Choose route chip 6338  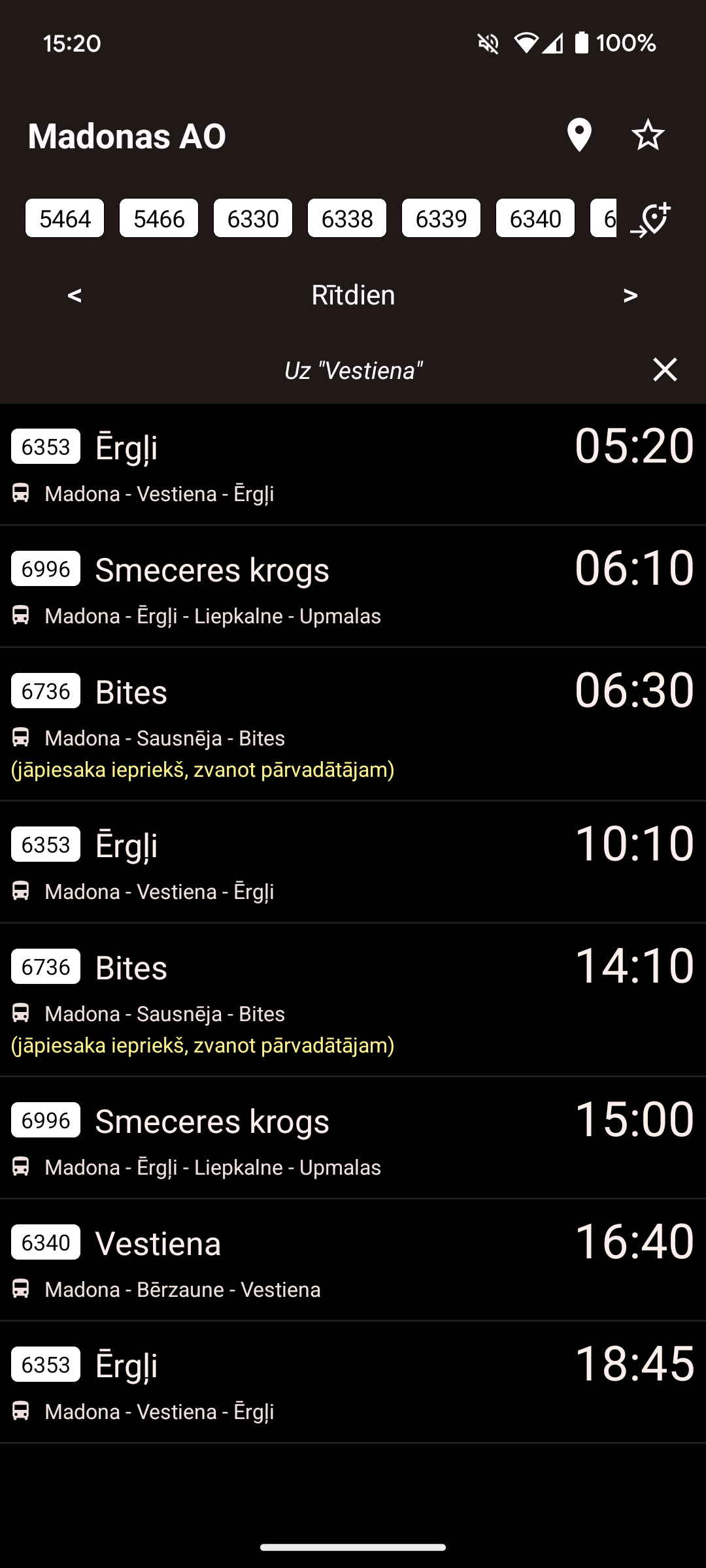point(347,218)
